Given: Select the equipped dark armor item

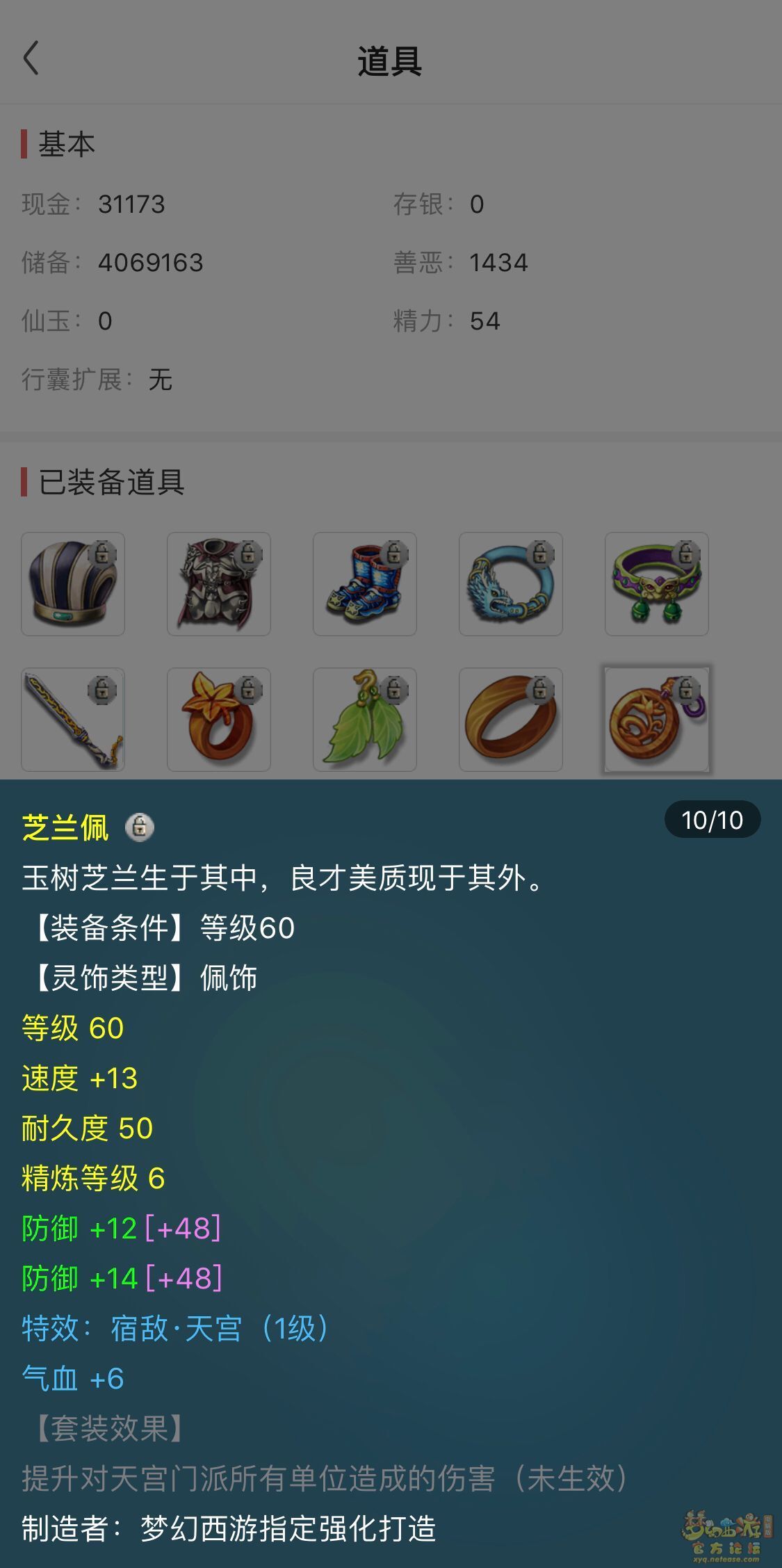Looking at the screenshot, I should coord(219,584).
